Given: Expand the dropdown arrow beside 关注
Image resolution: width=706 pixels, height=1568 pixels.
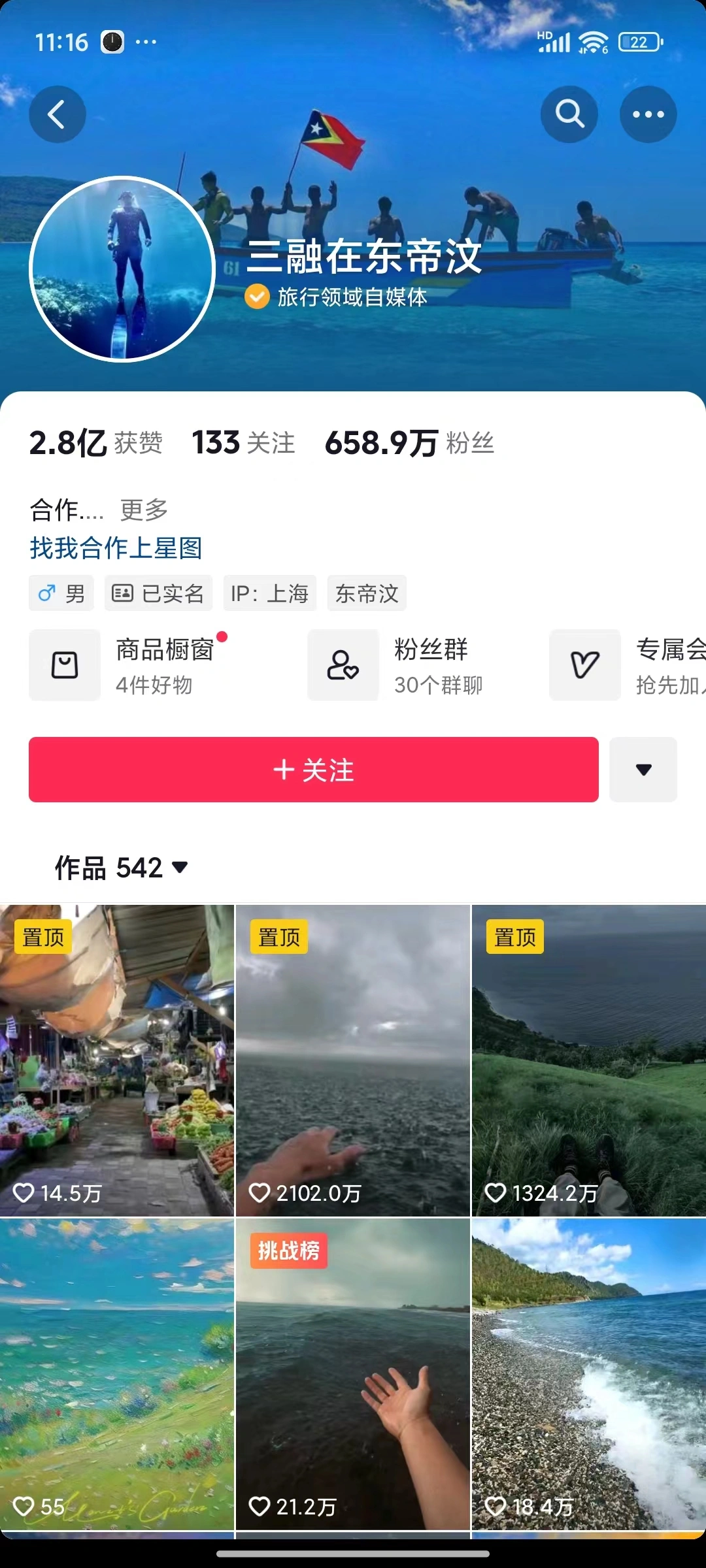Looking at the screenshot, I should [643, 770].
